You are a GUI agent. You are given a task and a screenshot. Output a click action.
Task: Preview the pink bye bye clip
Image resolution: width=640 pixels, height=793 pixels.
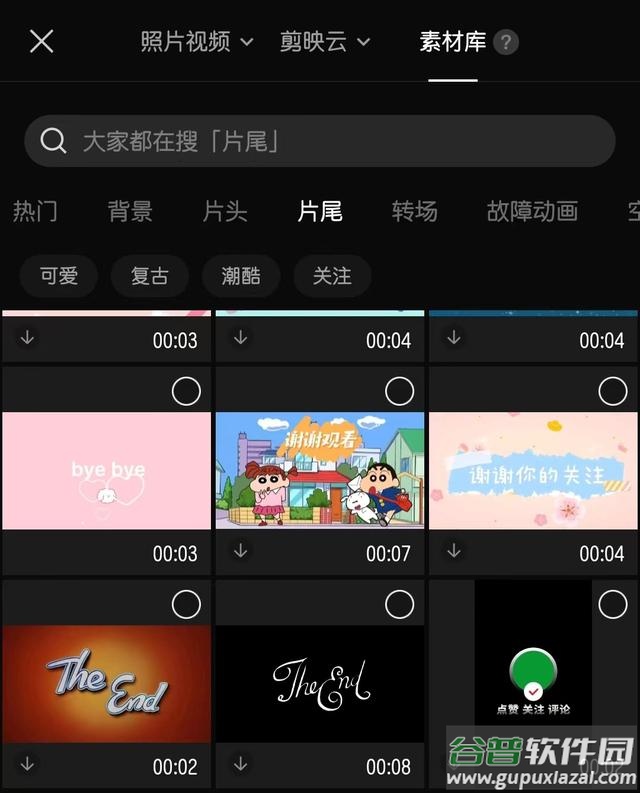[x=107, y=470]
